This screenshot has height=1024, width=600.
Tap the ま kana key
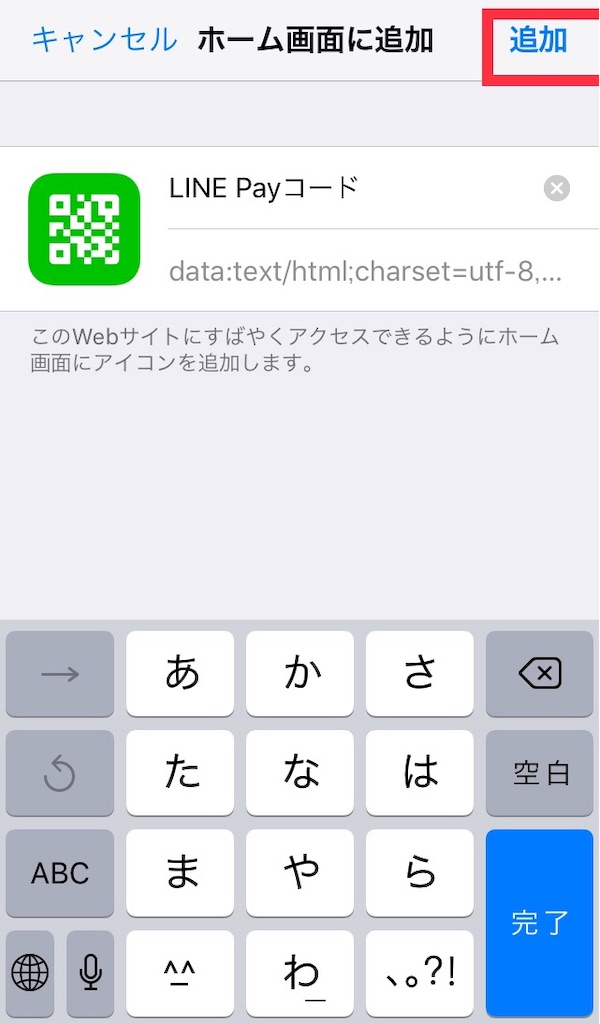pyautogui.click(x=181, y=872)
